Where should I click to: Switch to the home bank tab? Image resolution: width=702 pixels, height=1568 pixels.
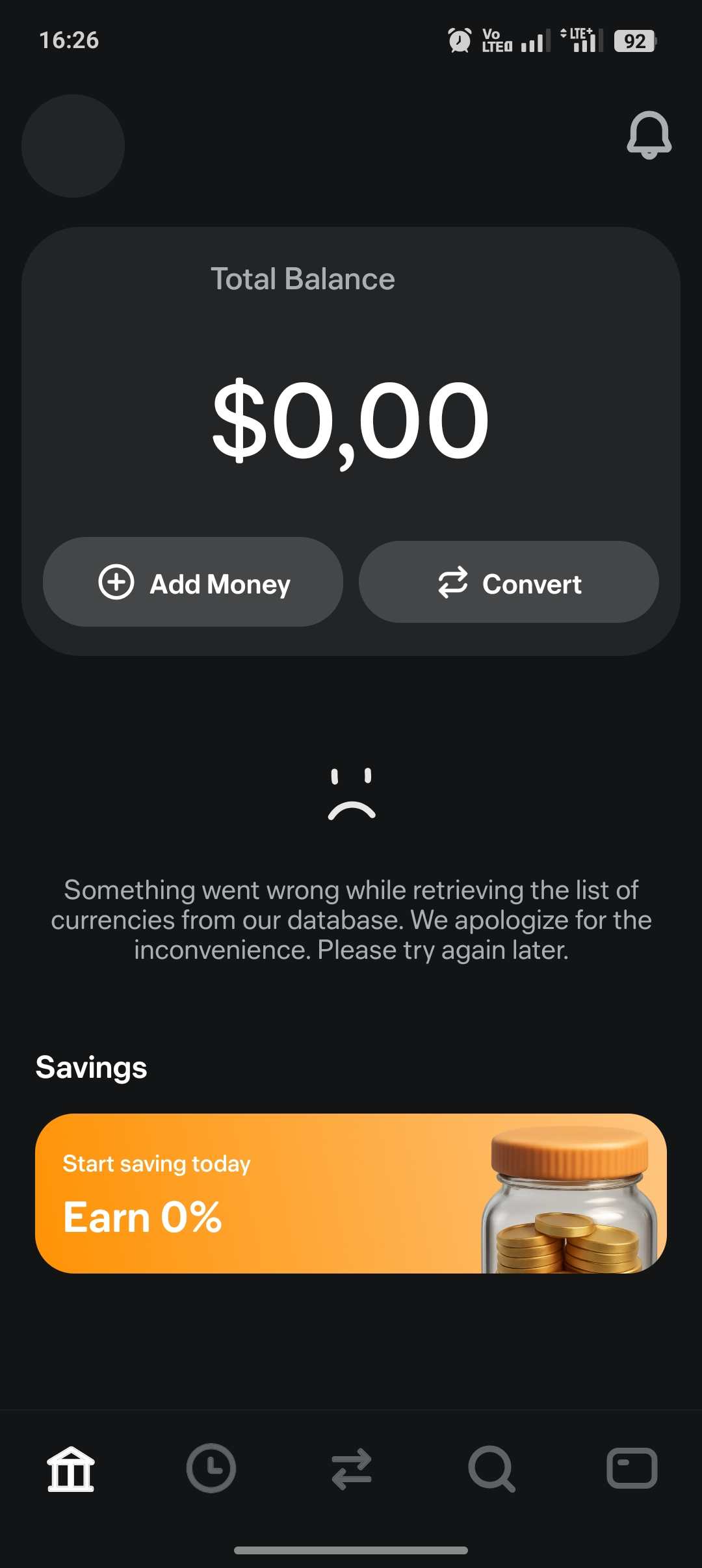point(71,1469)
